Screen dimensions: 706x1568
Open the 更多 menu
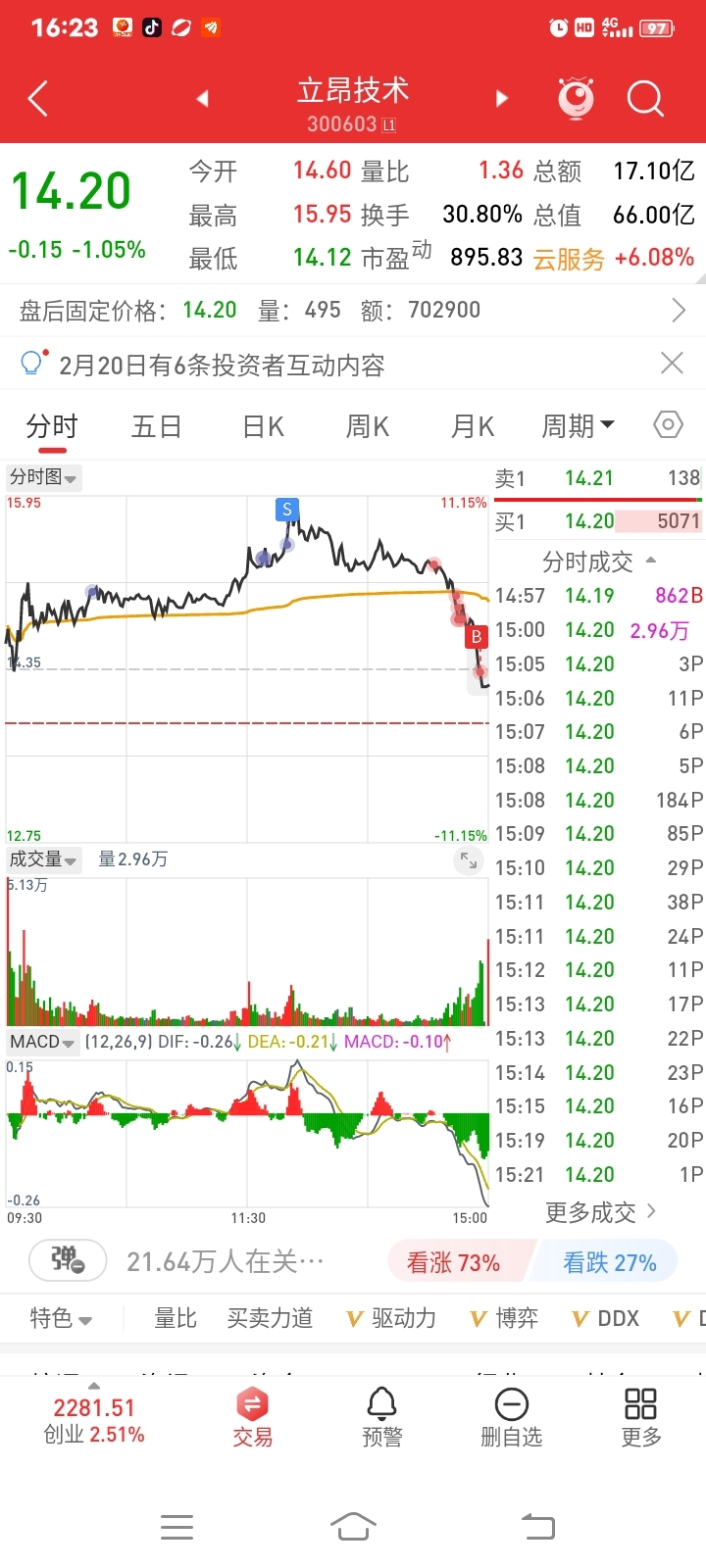coord(641,1418)
